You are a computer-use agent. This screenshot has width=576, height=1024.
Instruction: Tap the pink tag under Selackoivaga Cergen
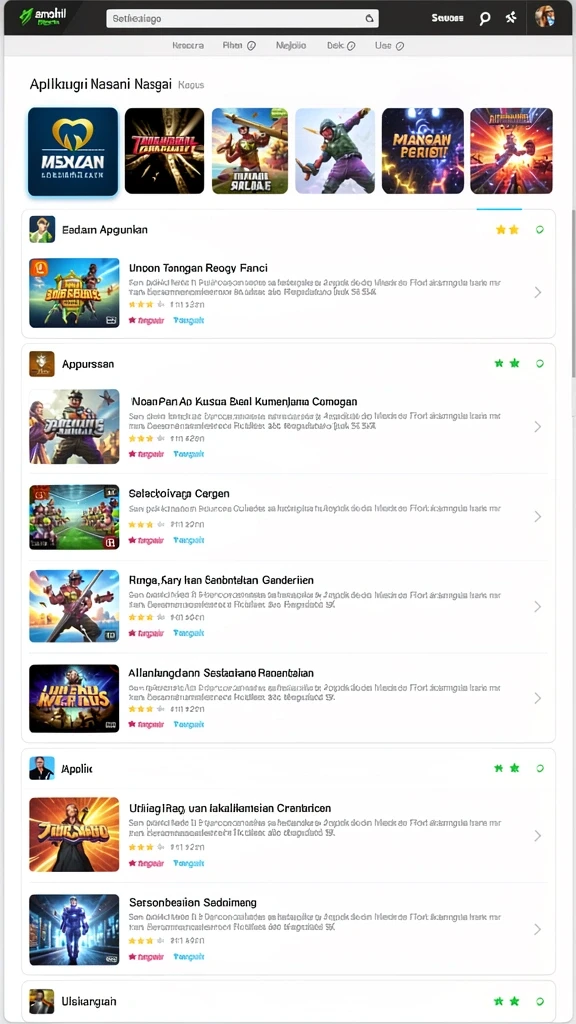pyautogui.click(x=146, y=540)
